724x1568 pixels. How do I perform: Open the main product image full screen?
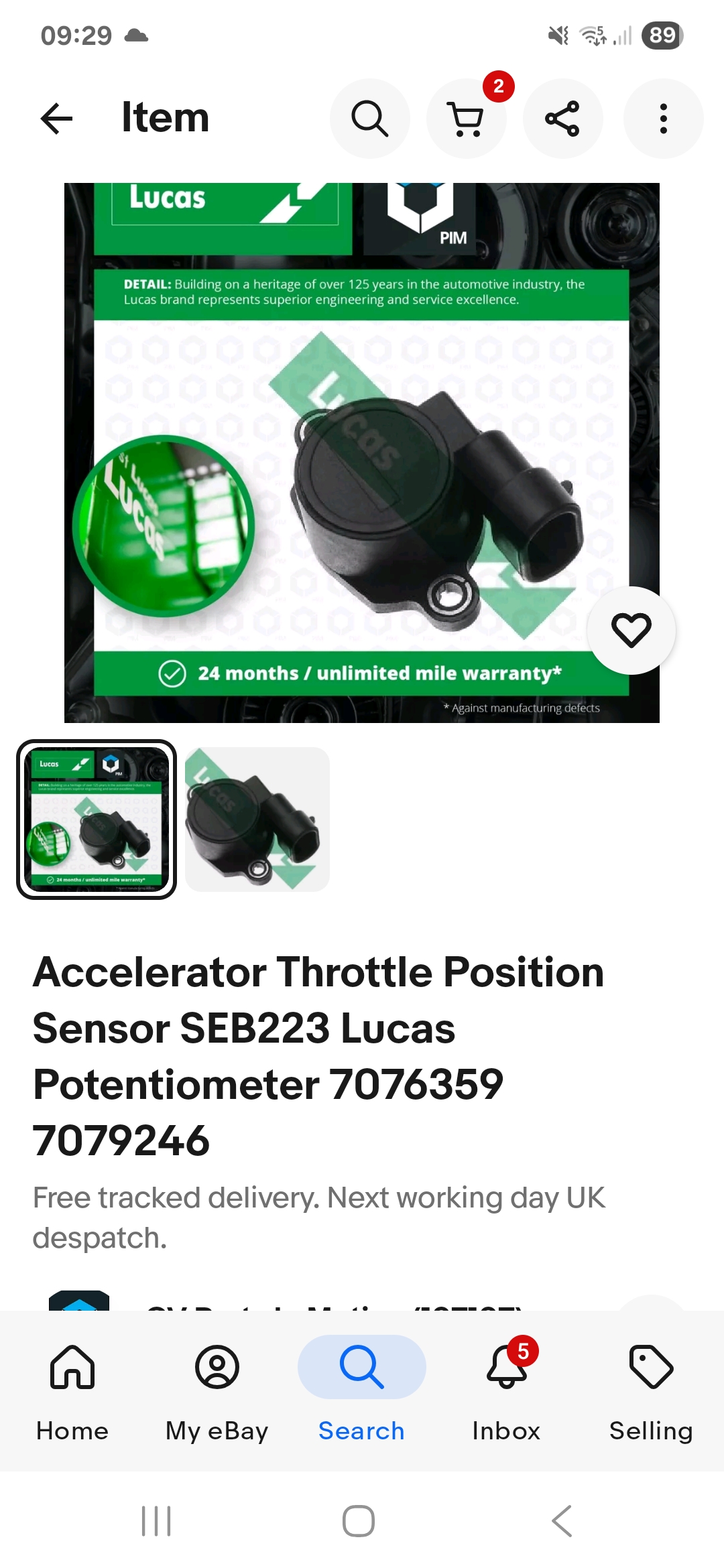click(x=362, y=453)
